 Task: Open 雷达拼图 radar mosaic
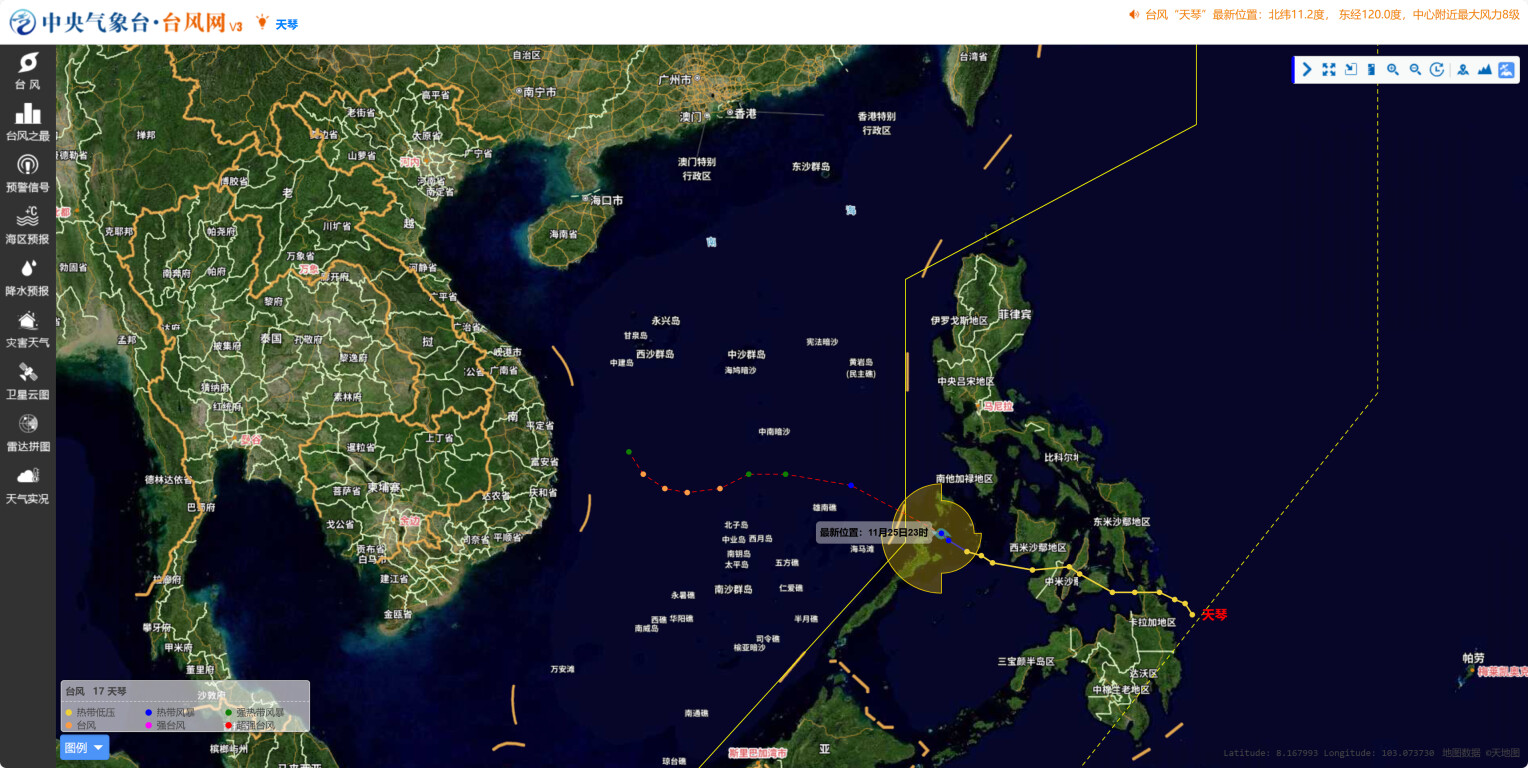(x=28, y=434)
